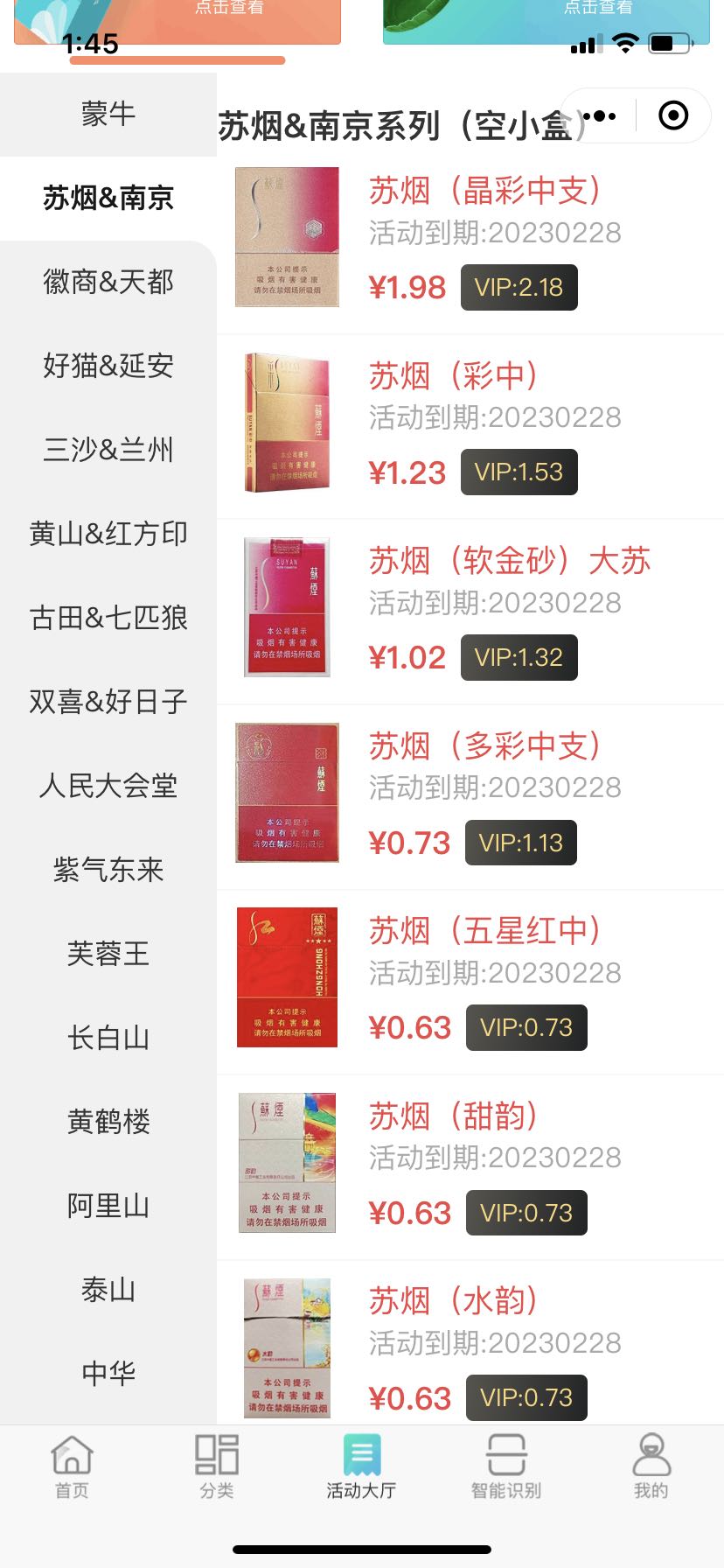Open the 分类 tab
Viewport: 724px width, 1568px height.
[x=217, y=1466]
